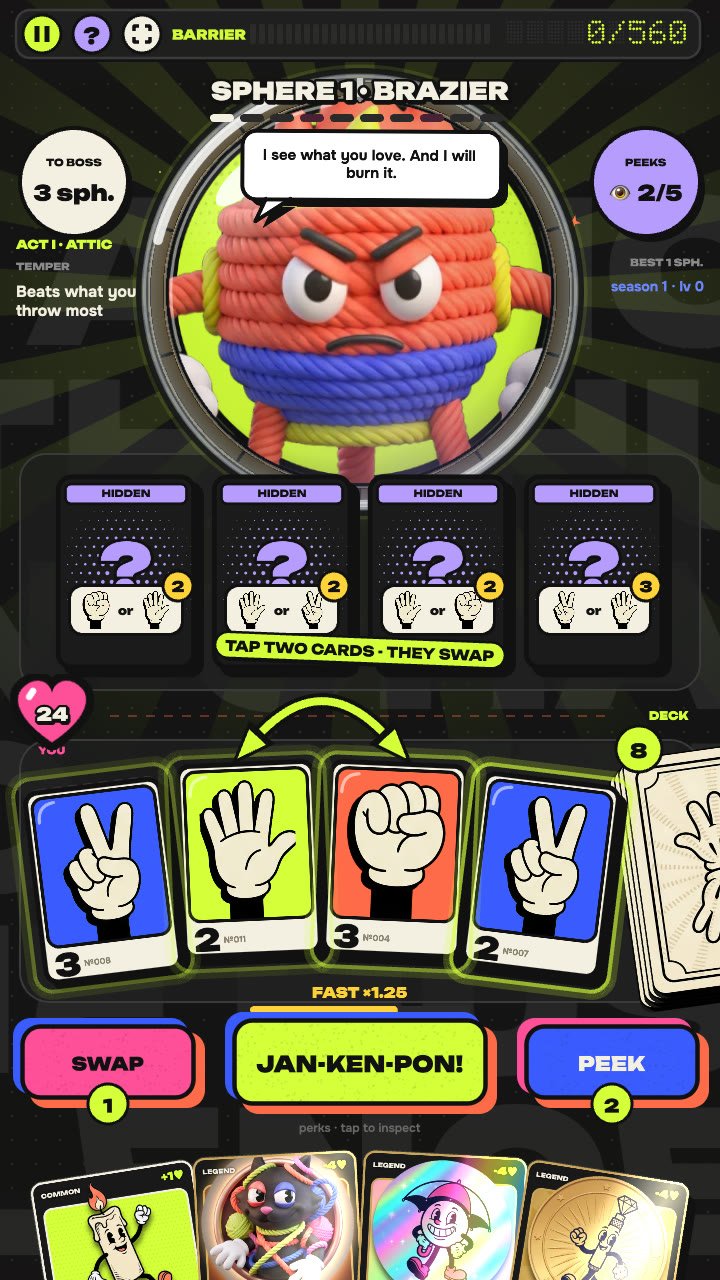Tap the first hidden card, rock or paper
This screenshot has height=1280, width=720.
(126, 570)
